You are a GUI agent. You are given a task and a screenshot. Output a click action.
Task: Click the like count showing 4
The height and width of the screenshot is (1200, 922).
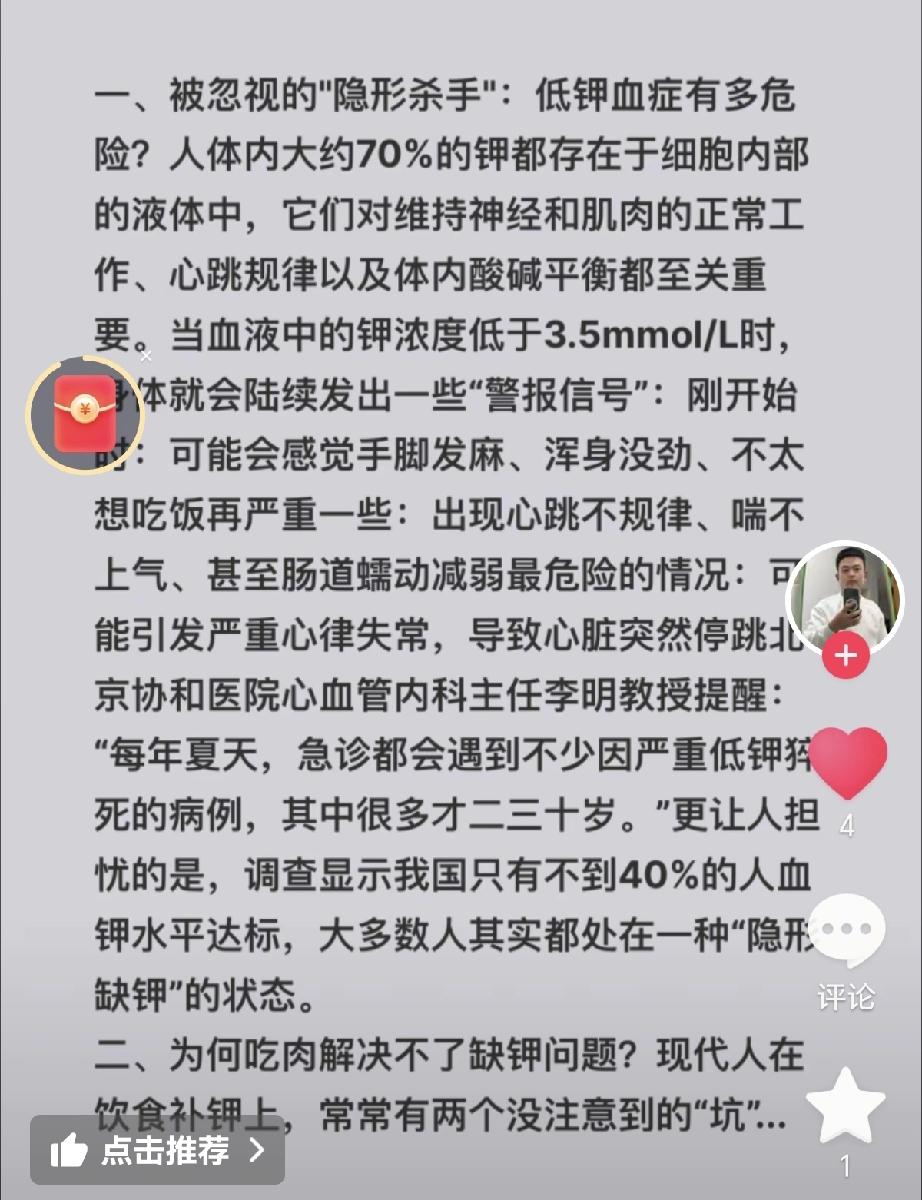tap(848, 822)
